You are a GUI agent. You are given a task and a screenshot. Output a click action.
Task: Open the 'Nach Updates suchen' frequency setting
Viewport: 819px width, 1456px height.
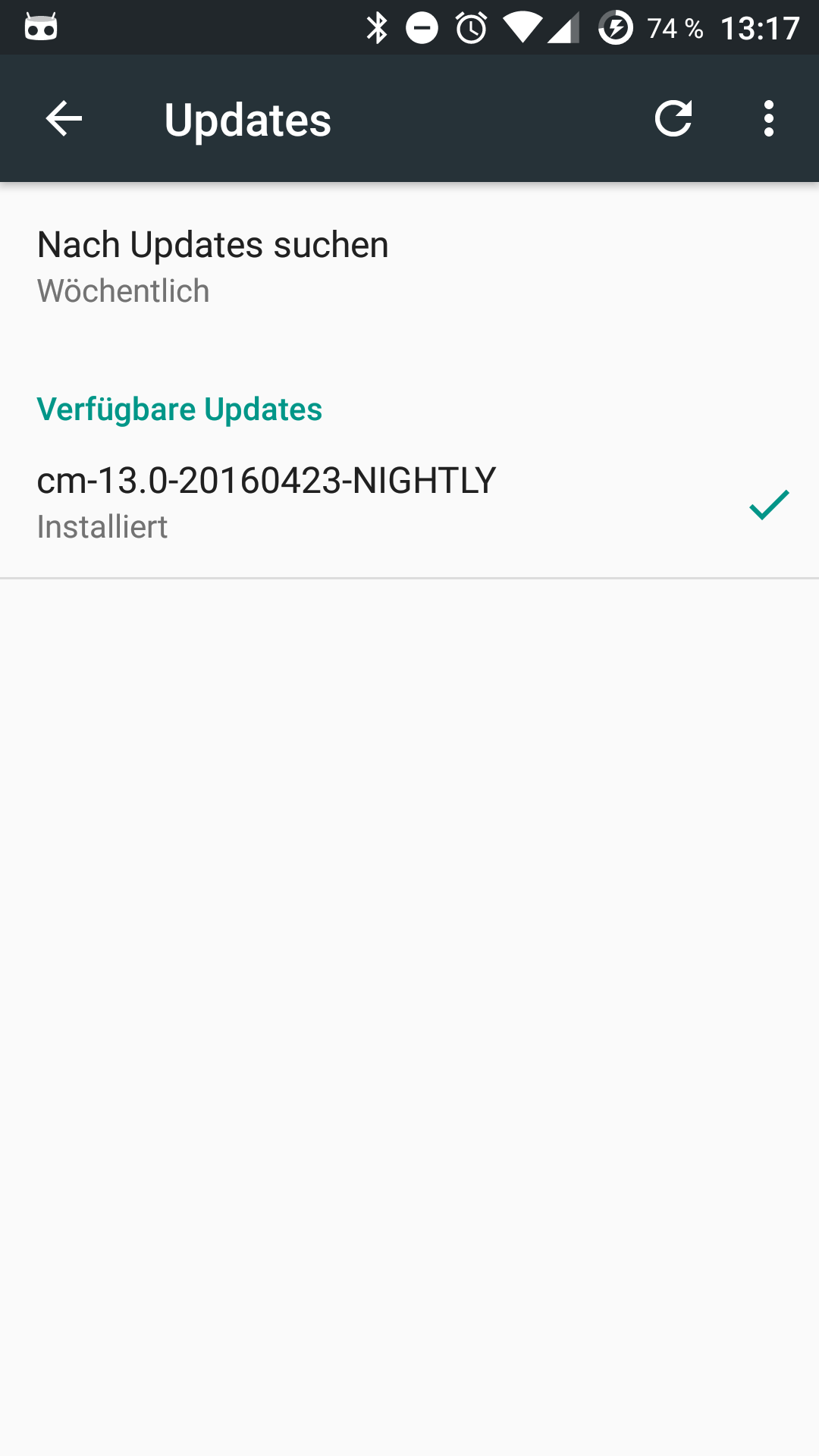(x=409, y=267)
